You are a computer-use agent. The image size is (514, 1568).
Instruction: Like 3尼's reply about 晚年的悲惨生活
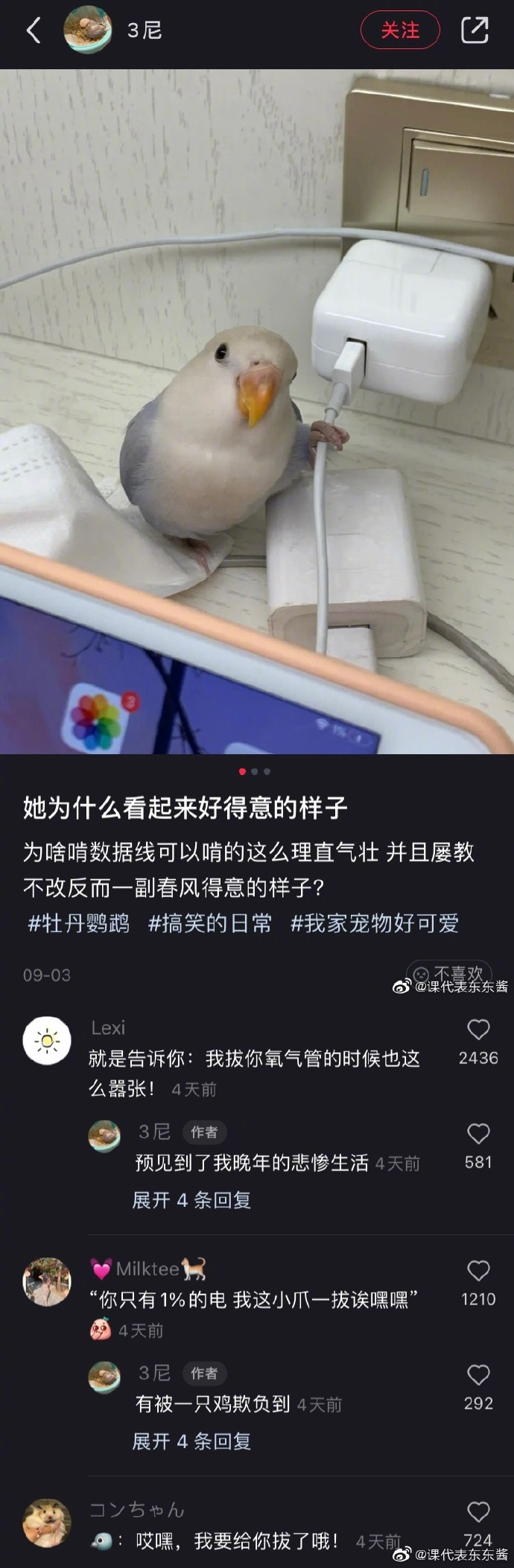click(x=478, y=1134)
